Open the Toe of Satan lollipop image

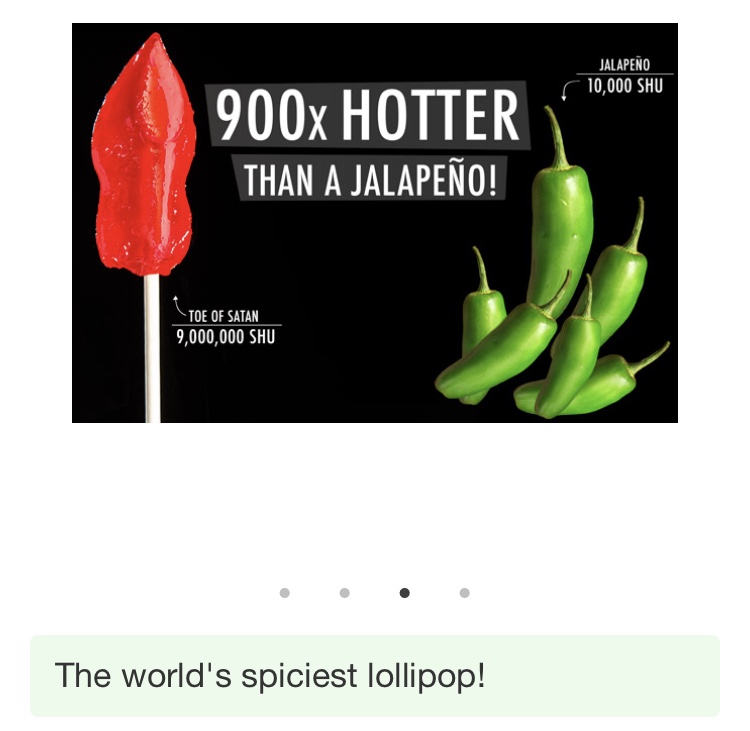coord(375,222)
